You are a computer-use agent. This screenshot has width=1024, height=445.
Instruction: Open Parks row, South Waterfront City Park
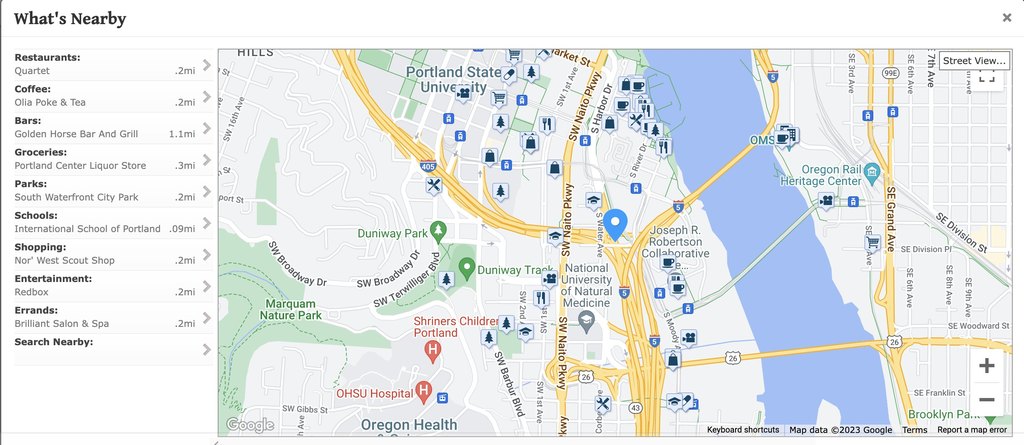pyautogui.click(x=112, y=191)
